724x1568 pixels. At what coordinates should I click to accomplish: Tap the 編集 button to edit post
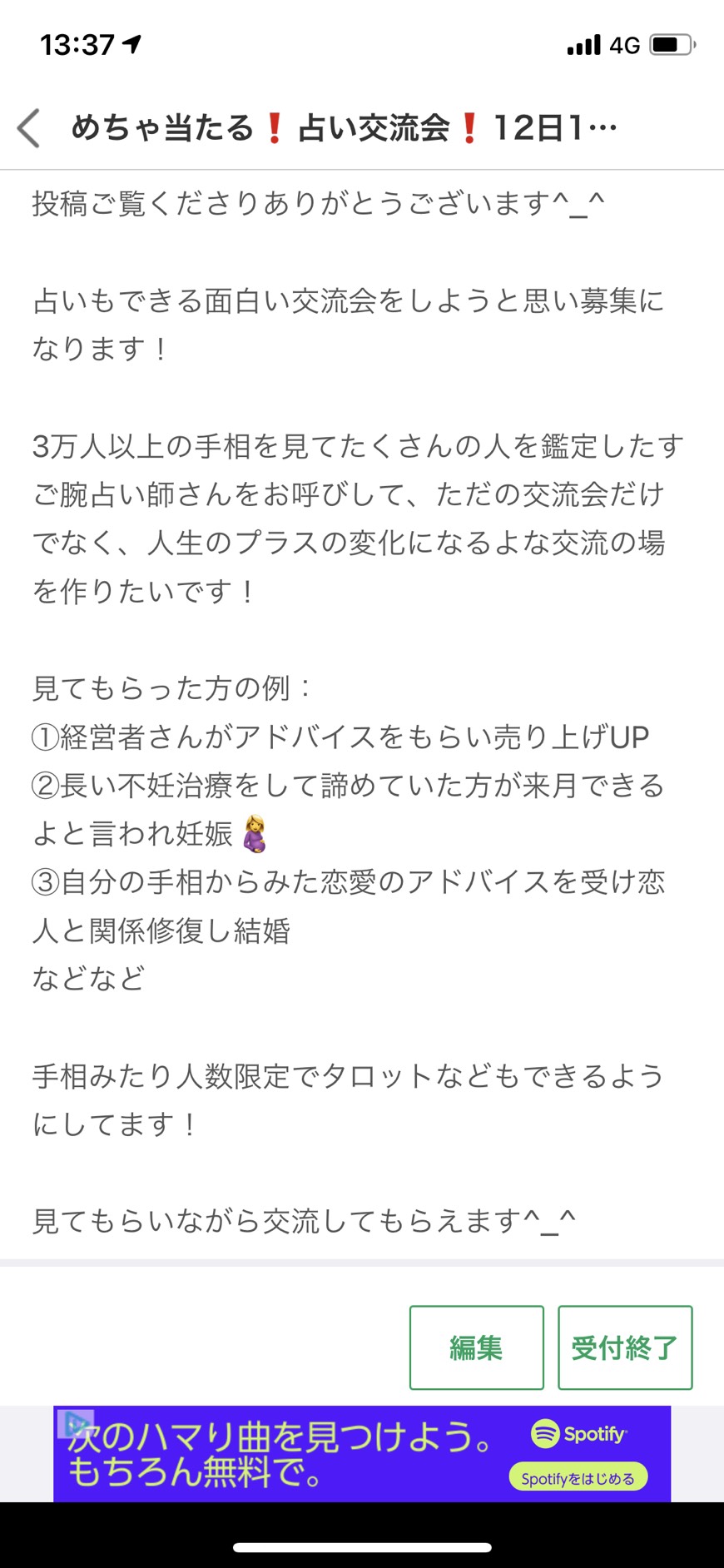(x=476, y=1347)
